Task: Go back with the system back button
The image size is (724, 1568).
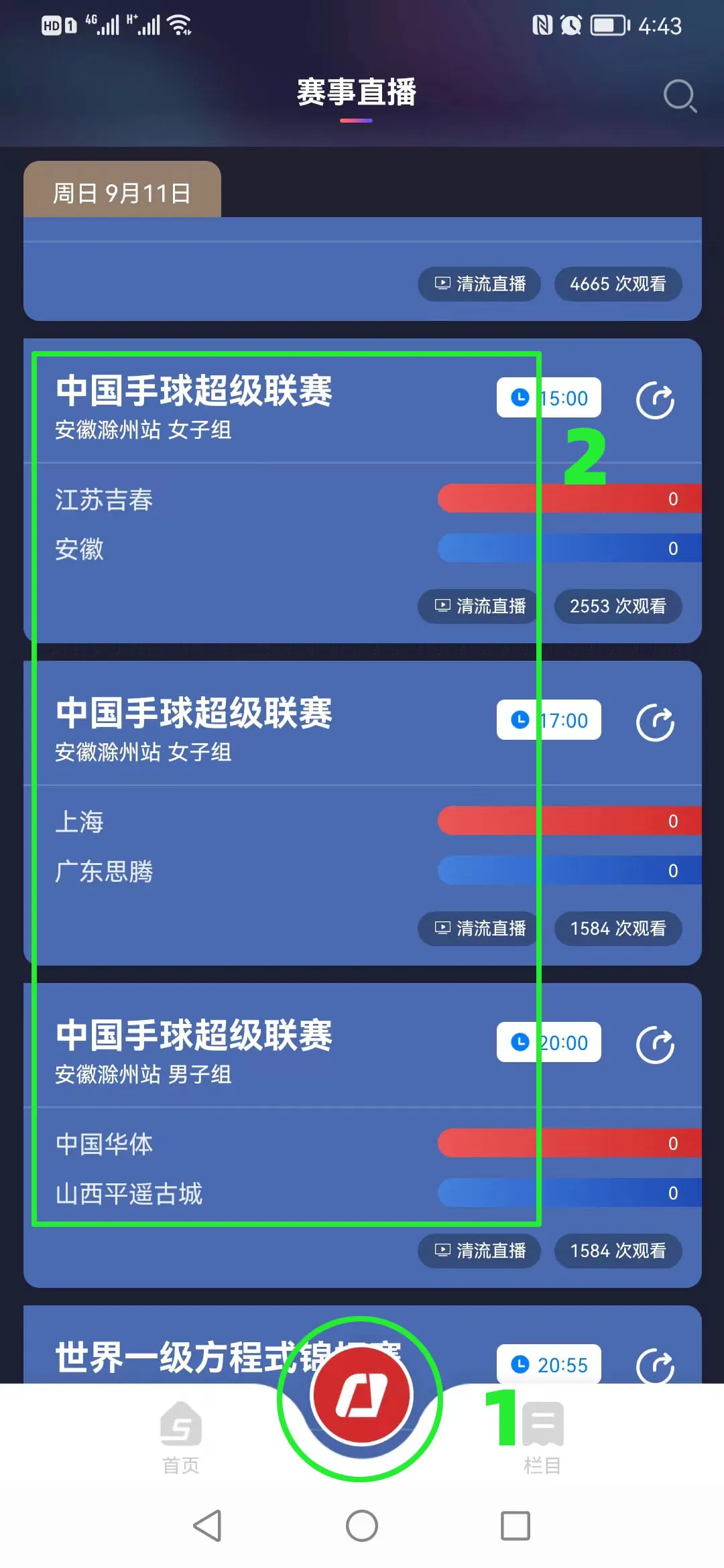Action: tap(207, 1526)
